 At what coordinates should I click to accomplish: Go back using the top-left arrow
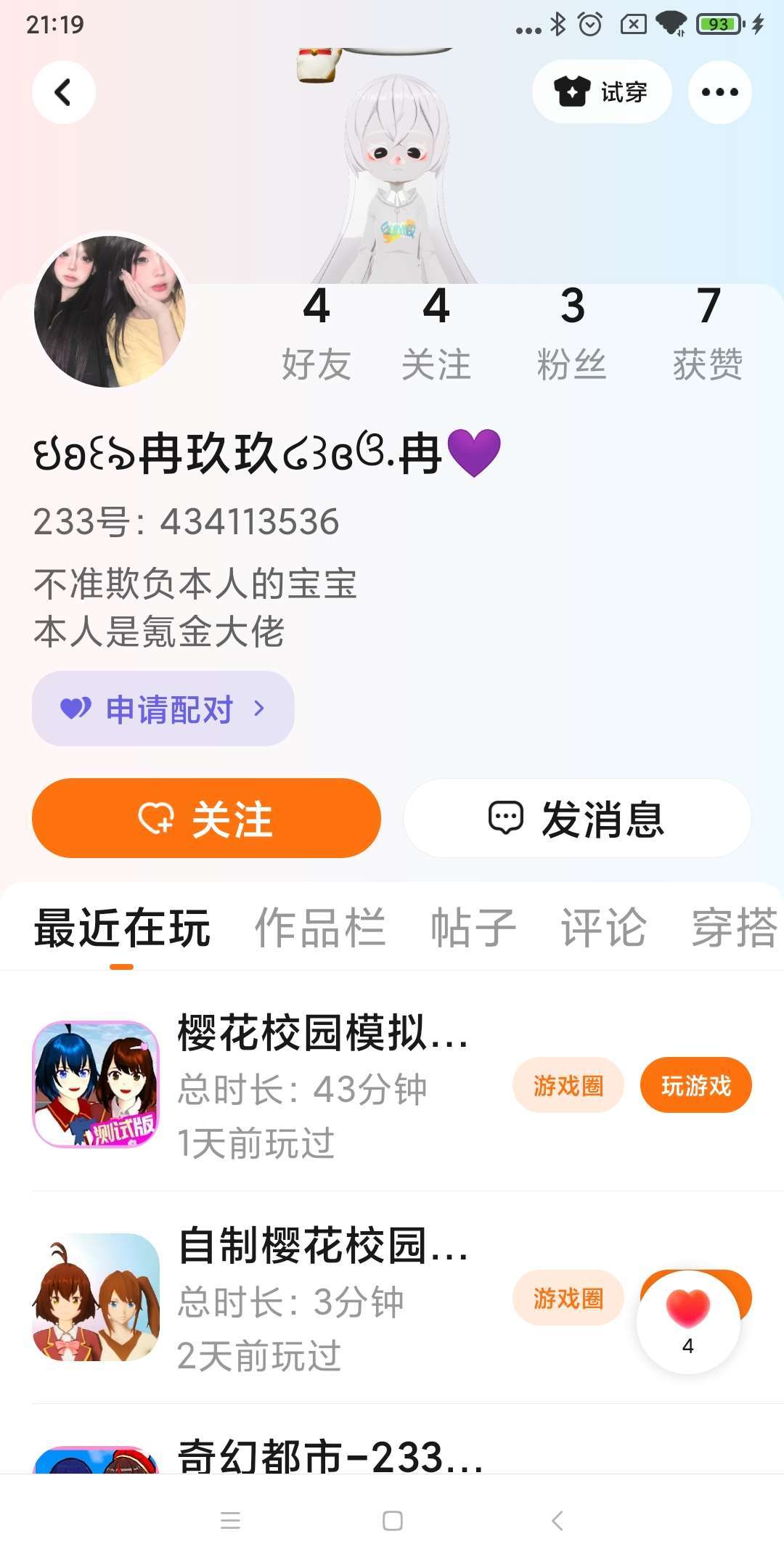[64, 92]
